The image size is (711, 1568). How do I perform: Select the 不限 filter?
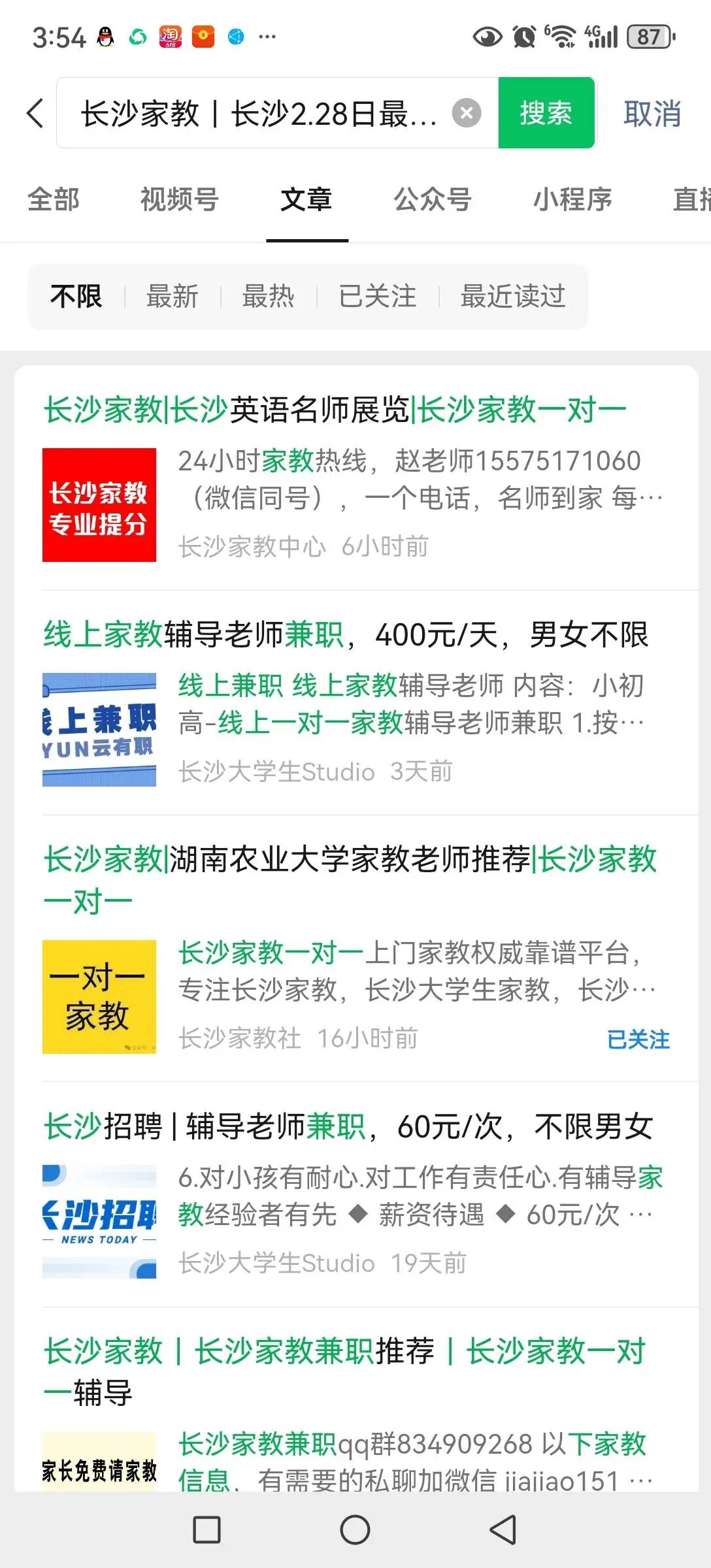pyautogui.click(x=76, y=296)
